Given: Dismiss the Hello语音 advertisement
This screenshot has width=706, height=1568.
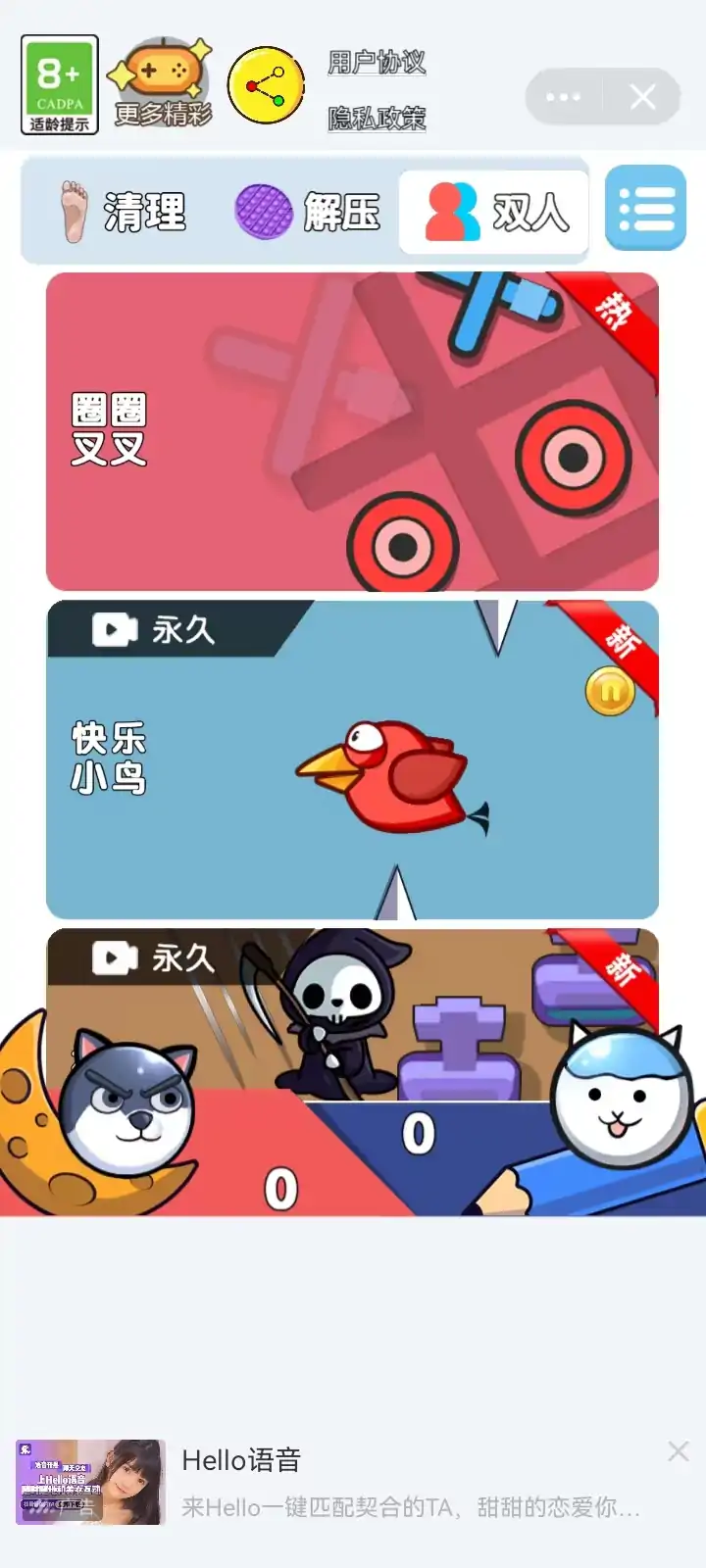Looking at the screenshot, I should pyautogui.click(x=678, y=1451).
